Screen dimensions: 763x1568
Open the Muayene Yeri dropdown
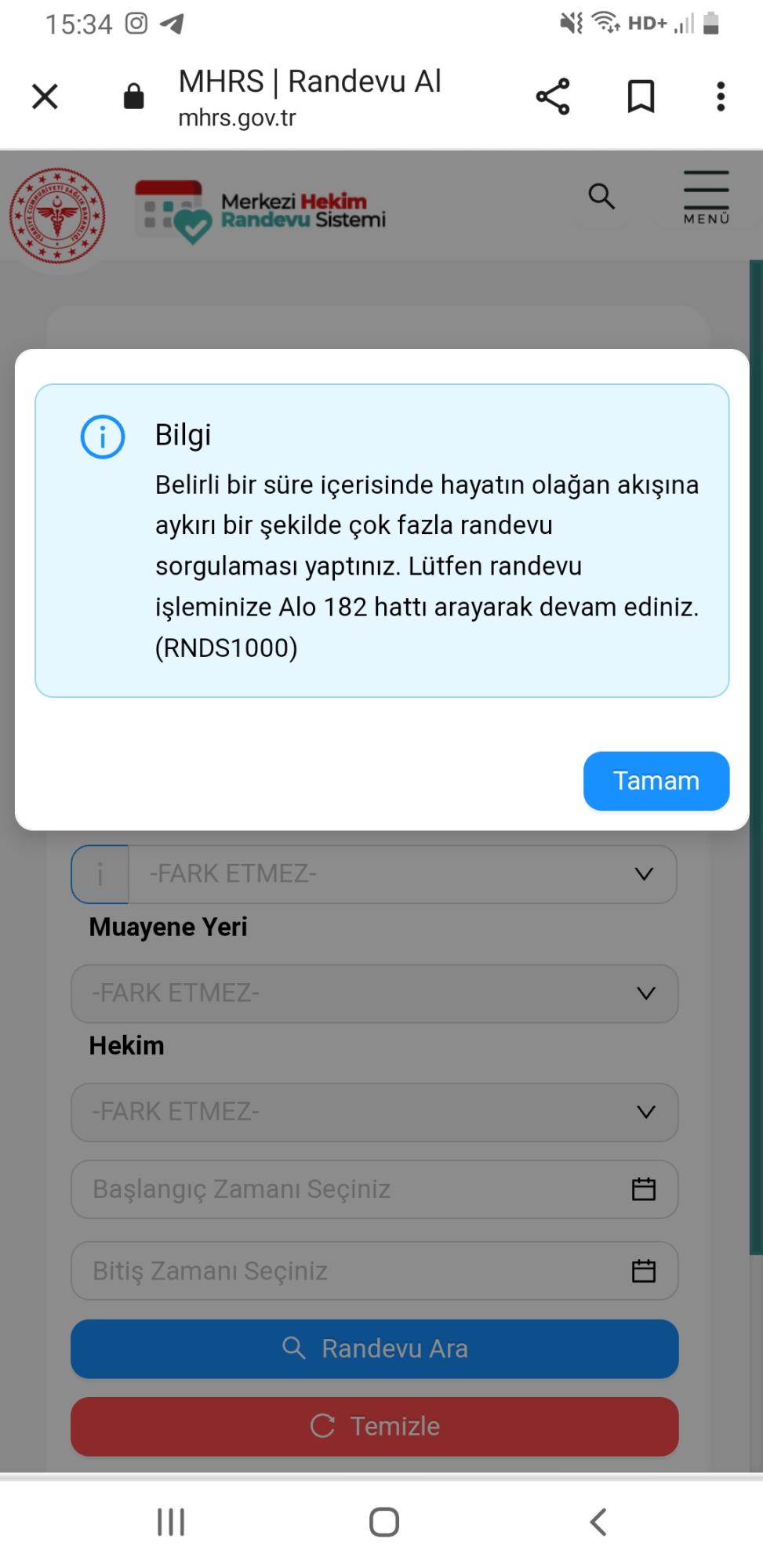click(374, 993)
